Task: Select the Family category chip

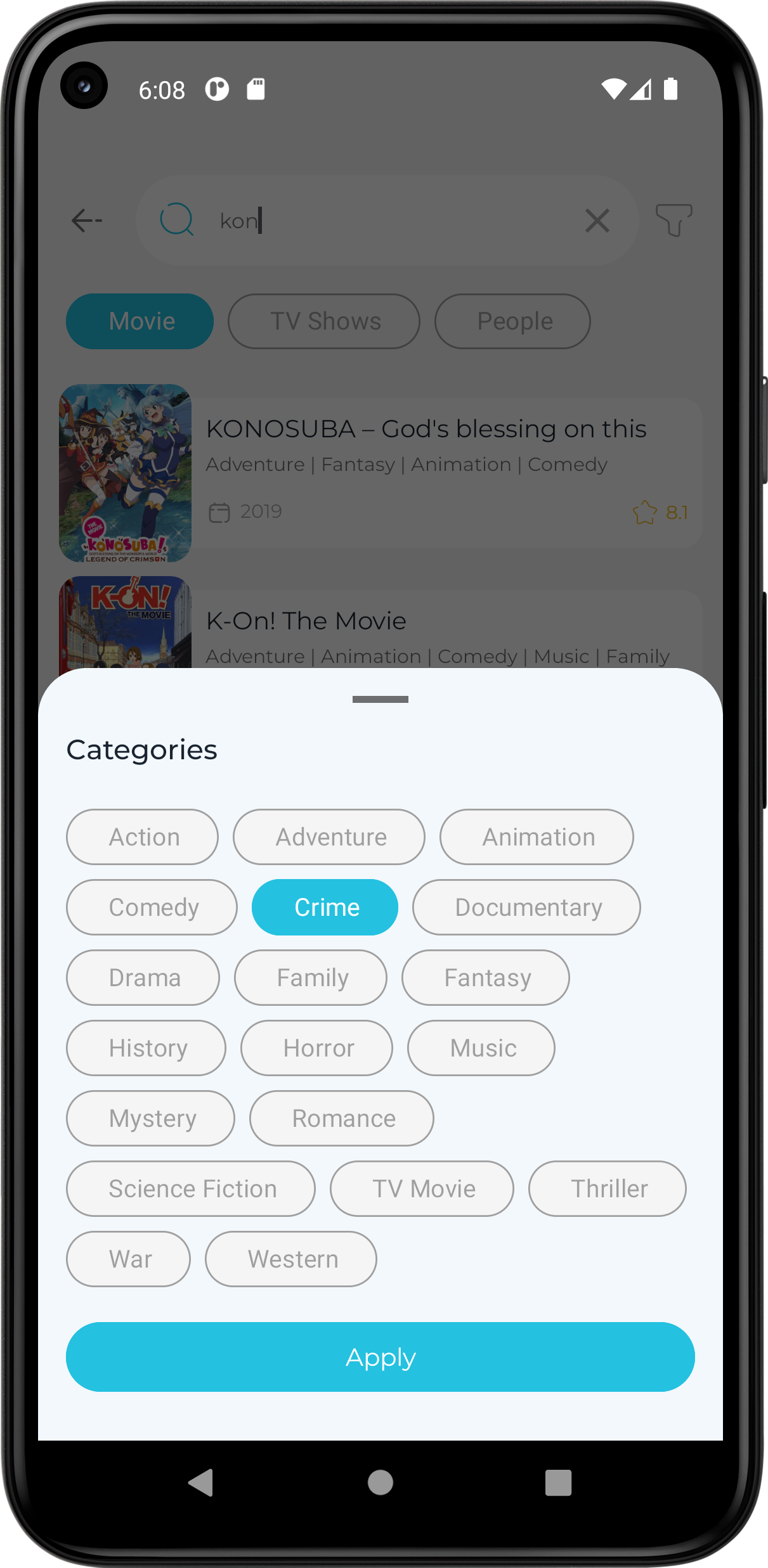Action: (x=311, y=977)
